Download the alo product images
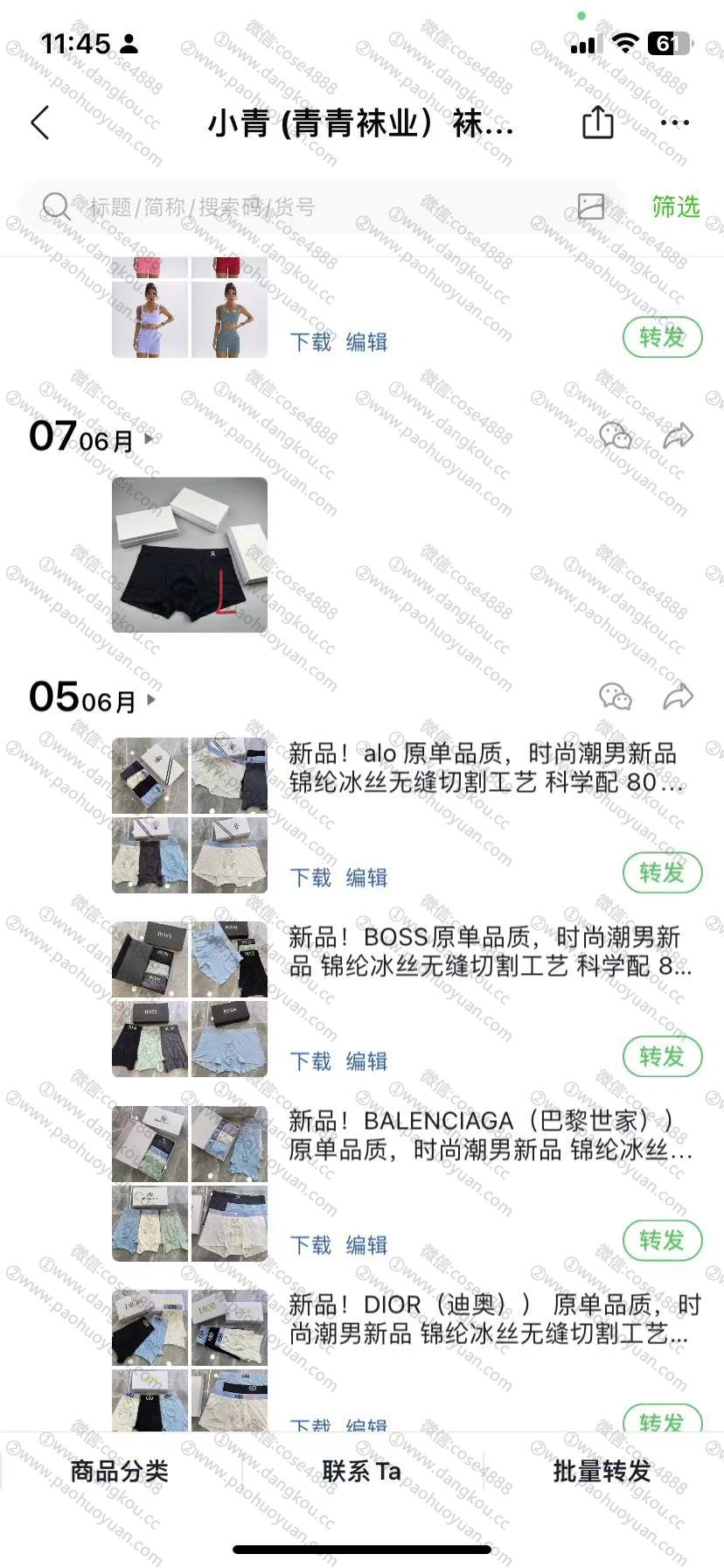 (310, 878)
